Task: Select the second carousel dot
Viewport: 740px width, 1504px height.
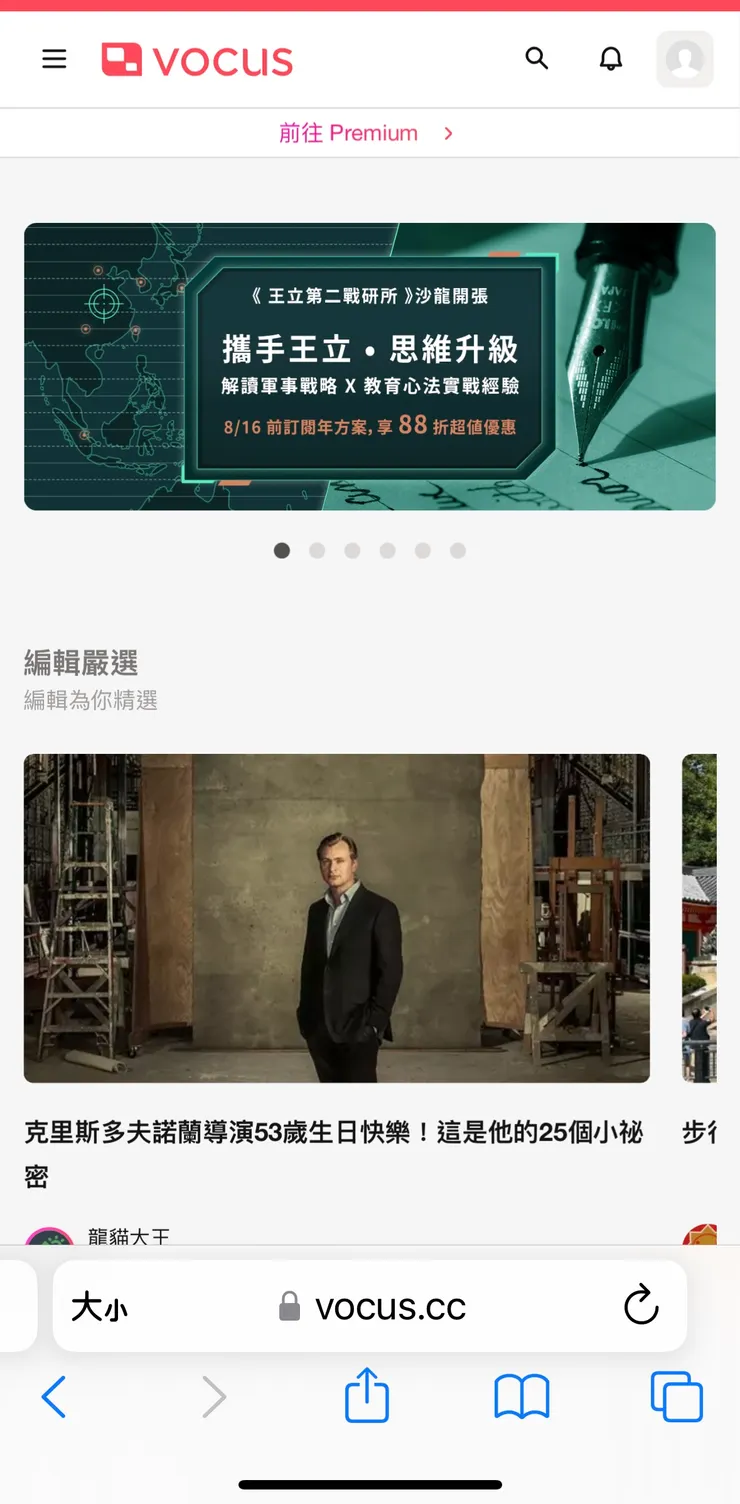Action: tap(317, 550)
